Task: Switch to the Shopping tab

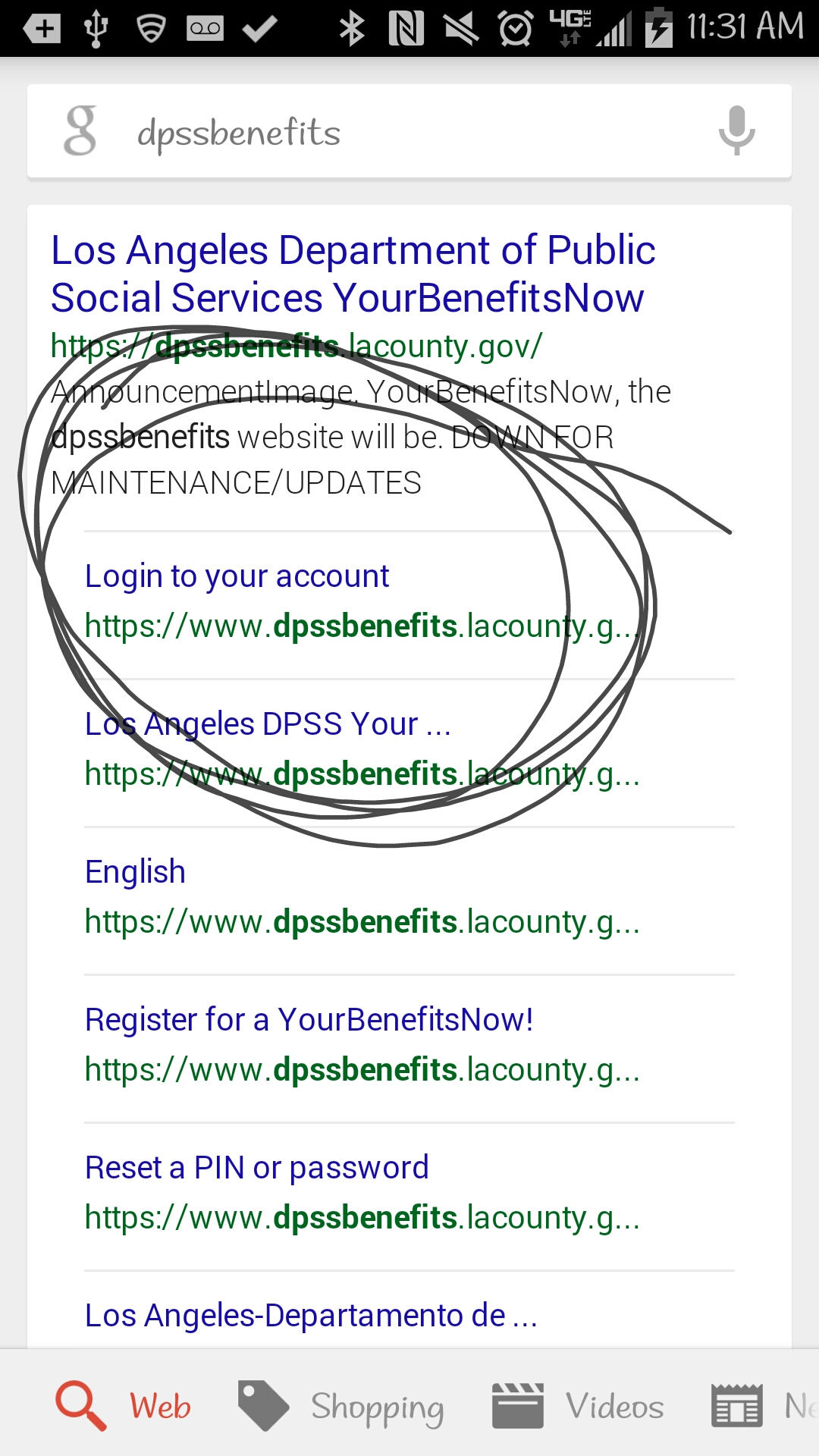Action: [341, 1407]
